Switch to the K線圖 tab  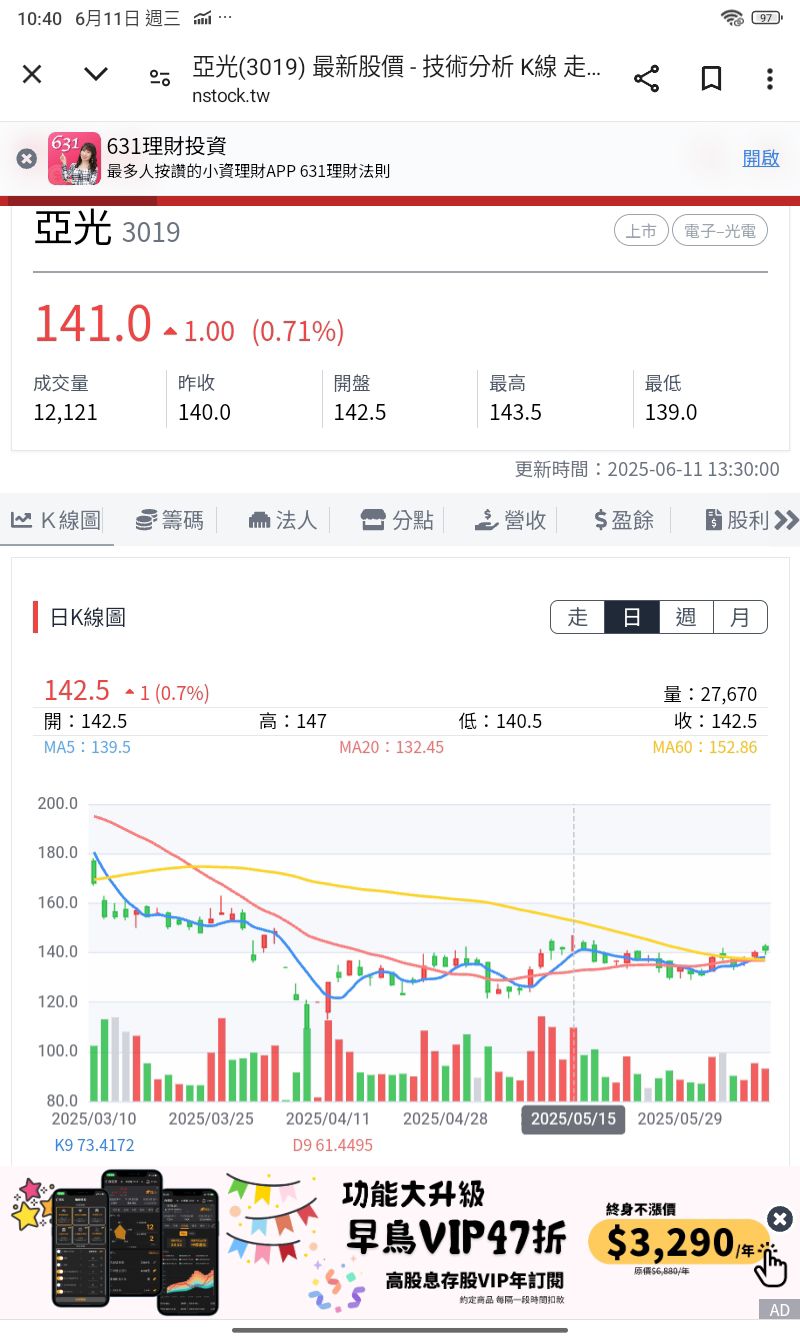(x=57, y=520)
